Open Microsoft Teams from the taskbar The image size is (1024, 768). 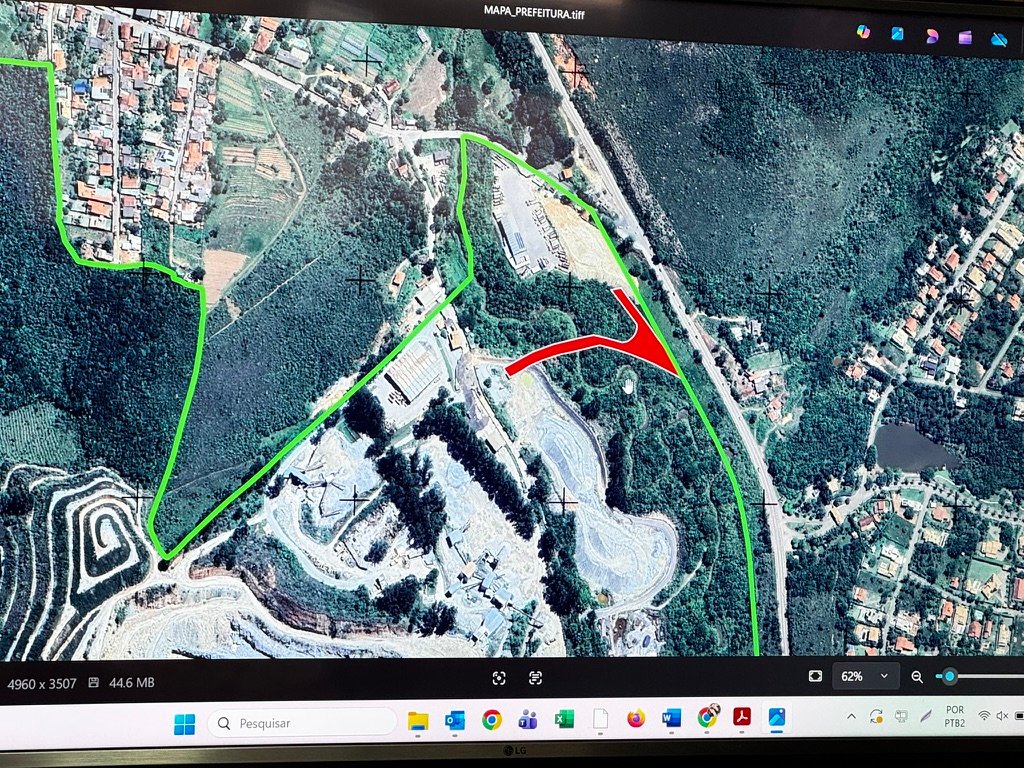528,719
